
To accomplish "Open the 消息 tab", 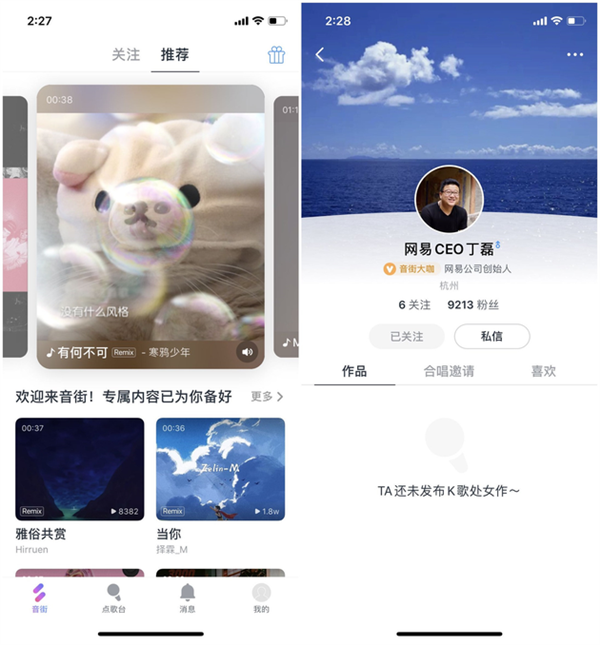I will point(187,598).
